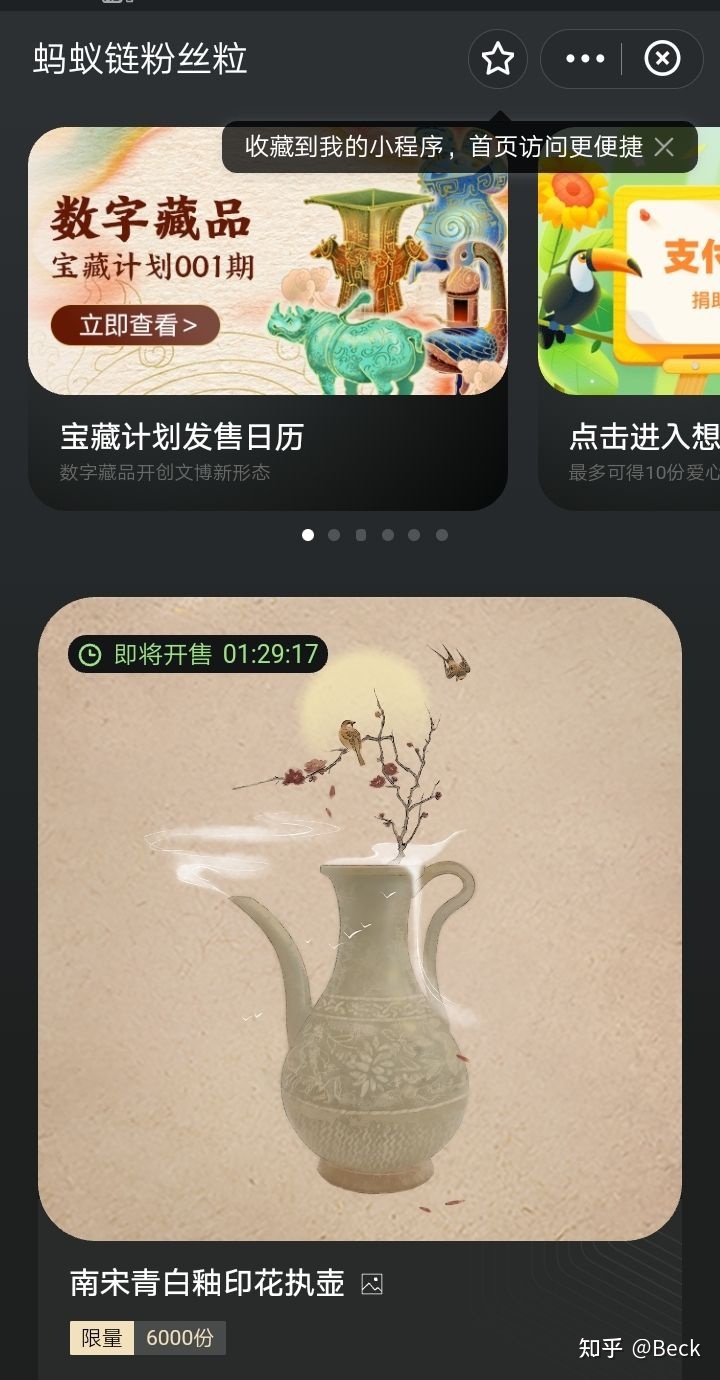Screen dimensions: 720x1380
Task: Close the mini program with the X button
Action: [661, 60]
